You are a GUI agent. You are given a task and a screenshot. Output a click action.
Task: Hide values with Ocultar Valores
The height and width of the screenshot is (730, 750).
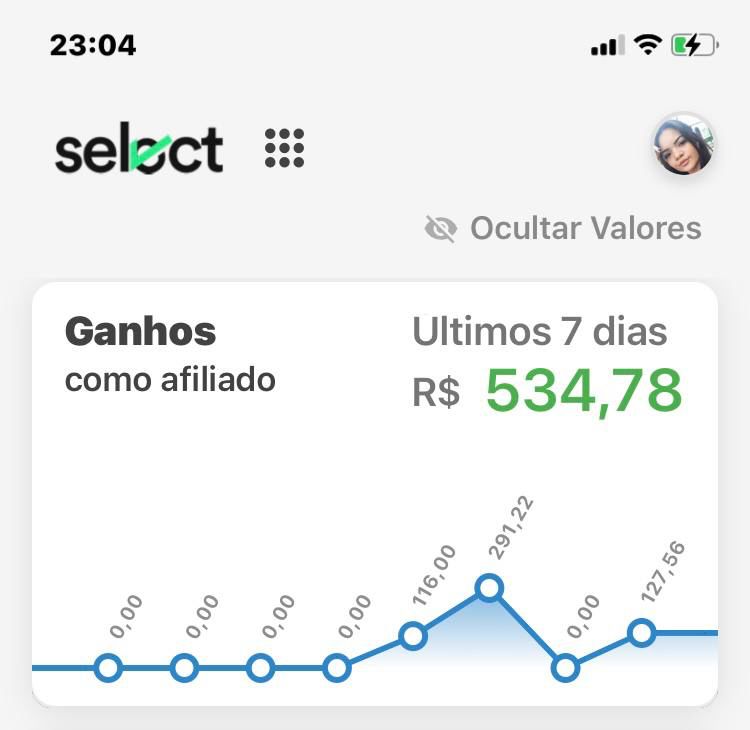[563, 229]
